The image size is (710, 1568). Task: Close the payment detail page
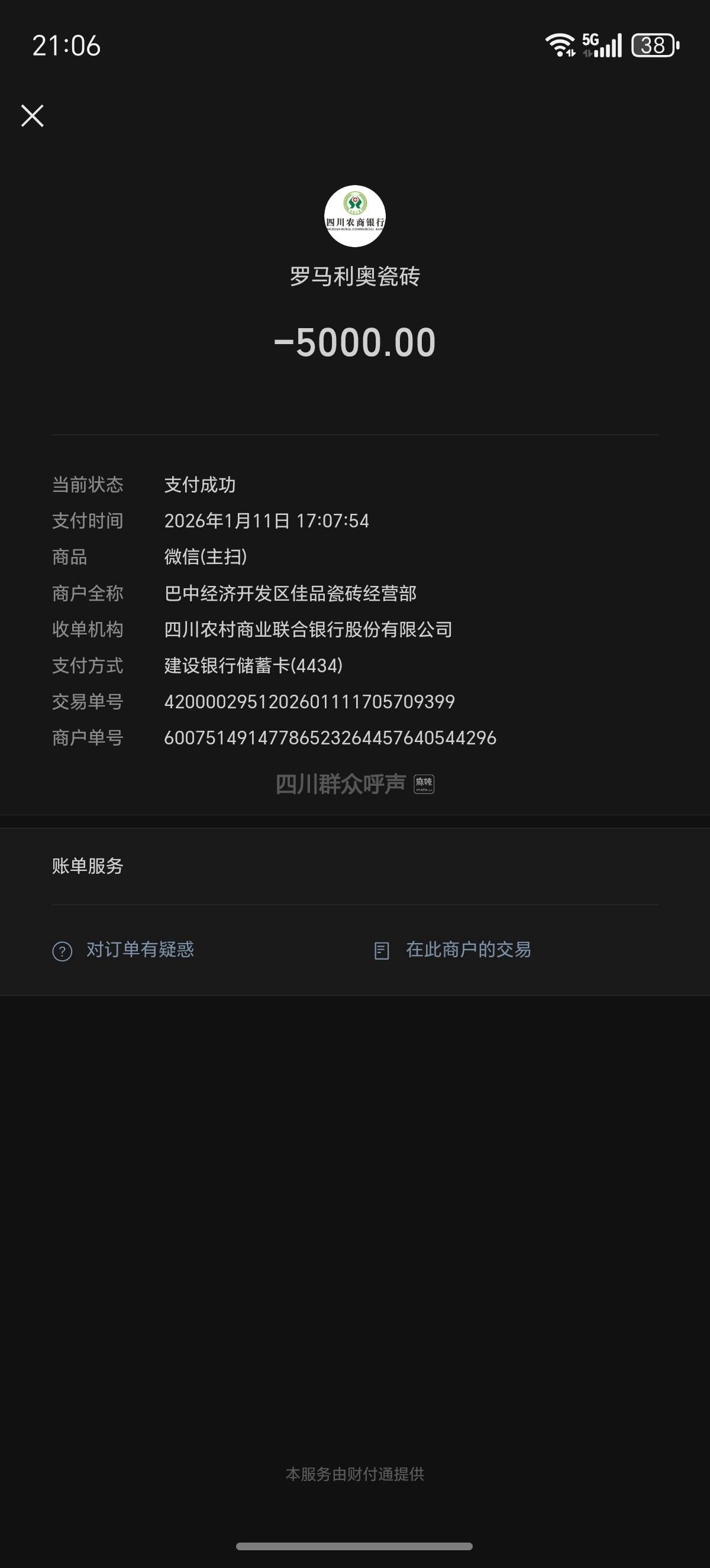click(33, 115)
